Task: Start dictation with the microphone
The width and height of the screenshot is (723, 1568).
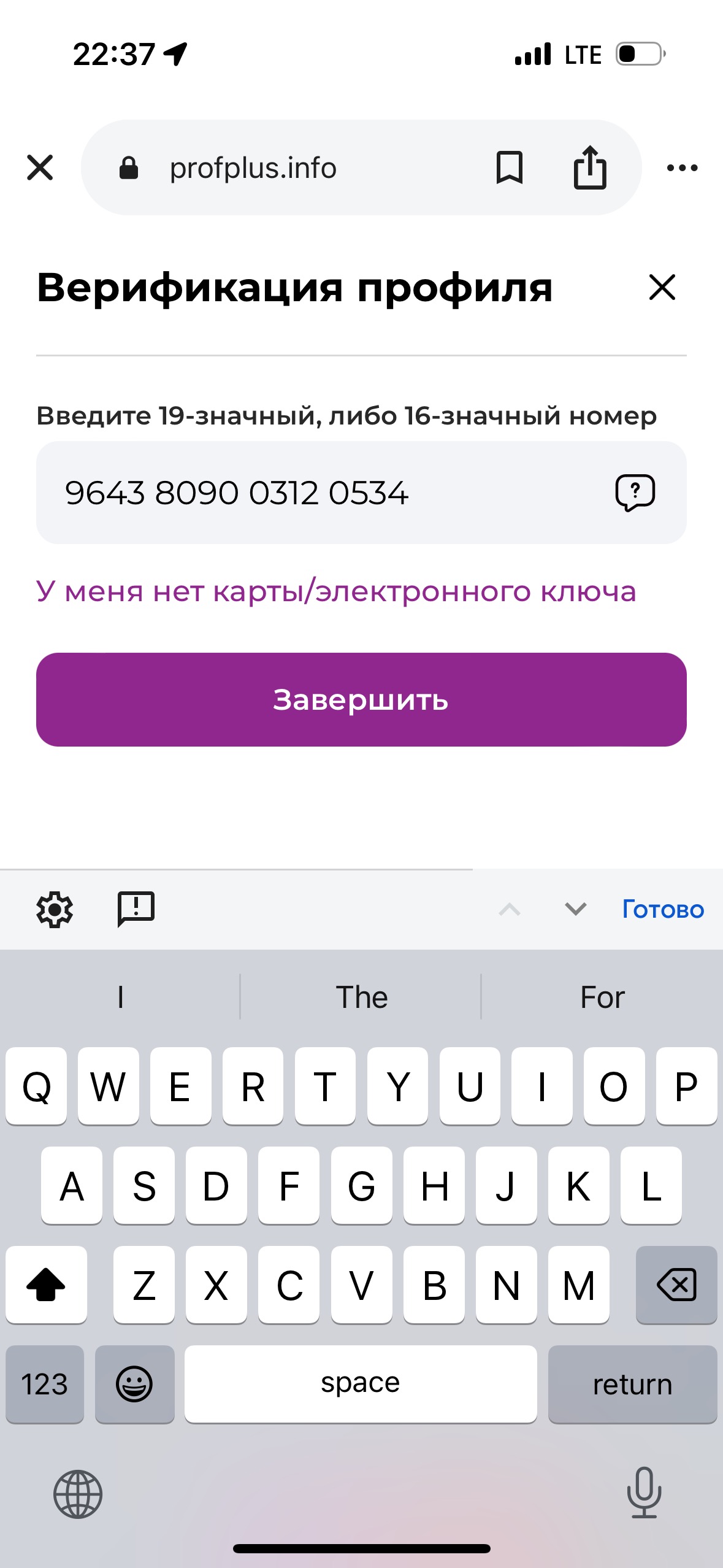Action: click(644, 1493)
